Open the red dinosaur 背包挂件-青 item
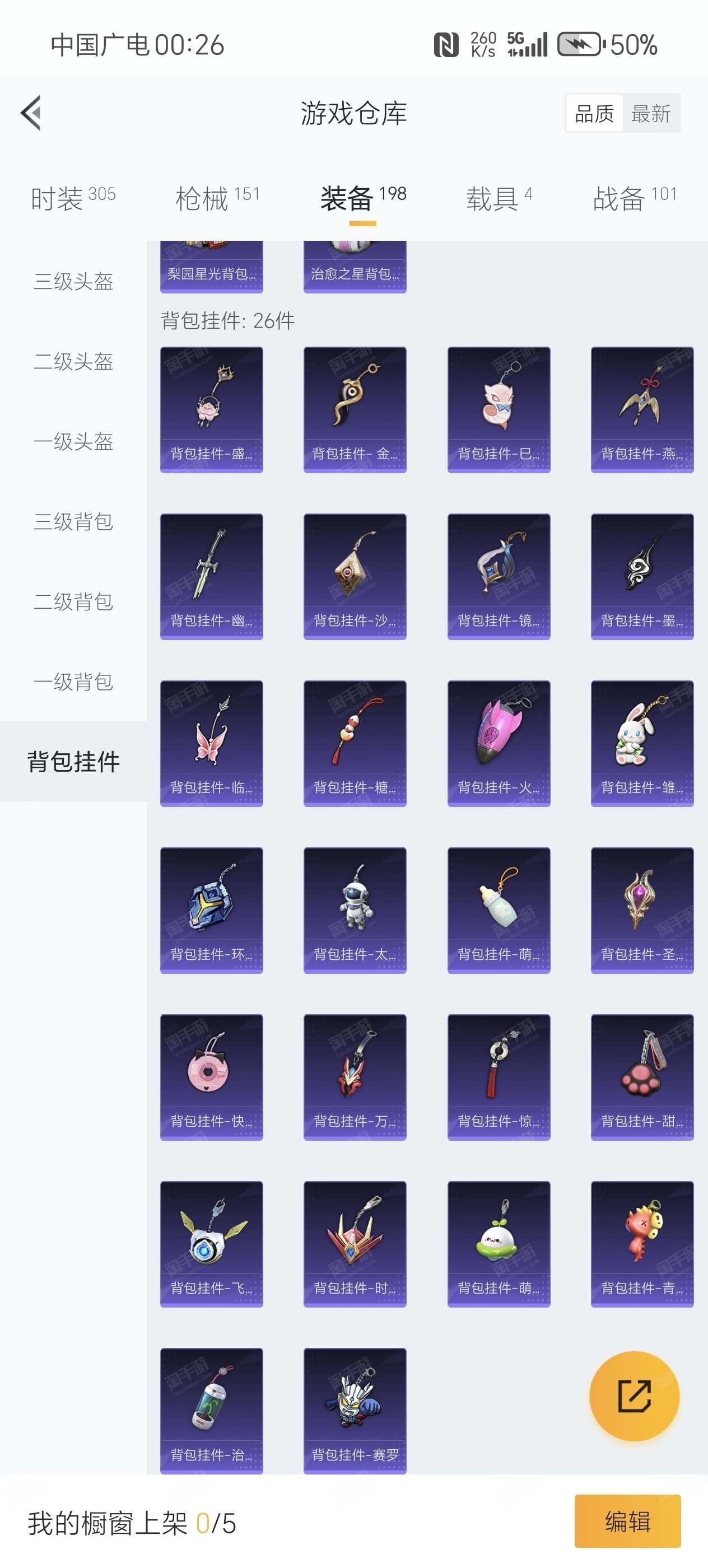 [642, 1244]
